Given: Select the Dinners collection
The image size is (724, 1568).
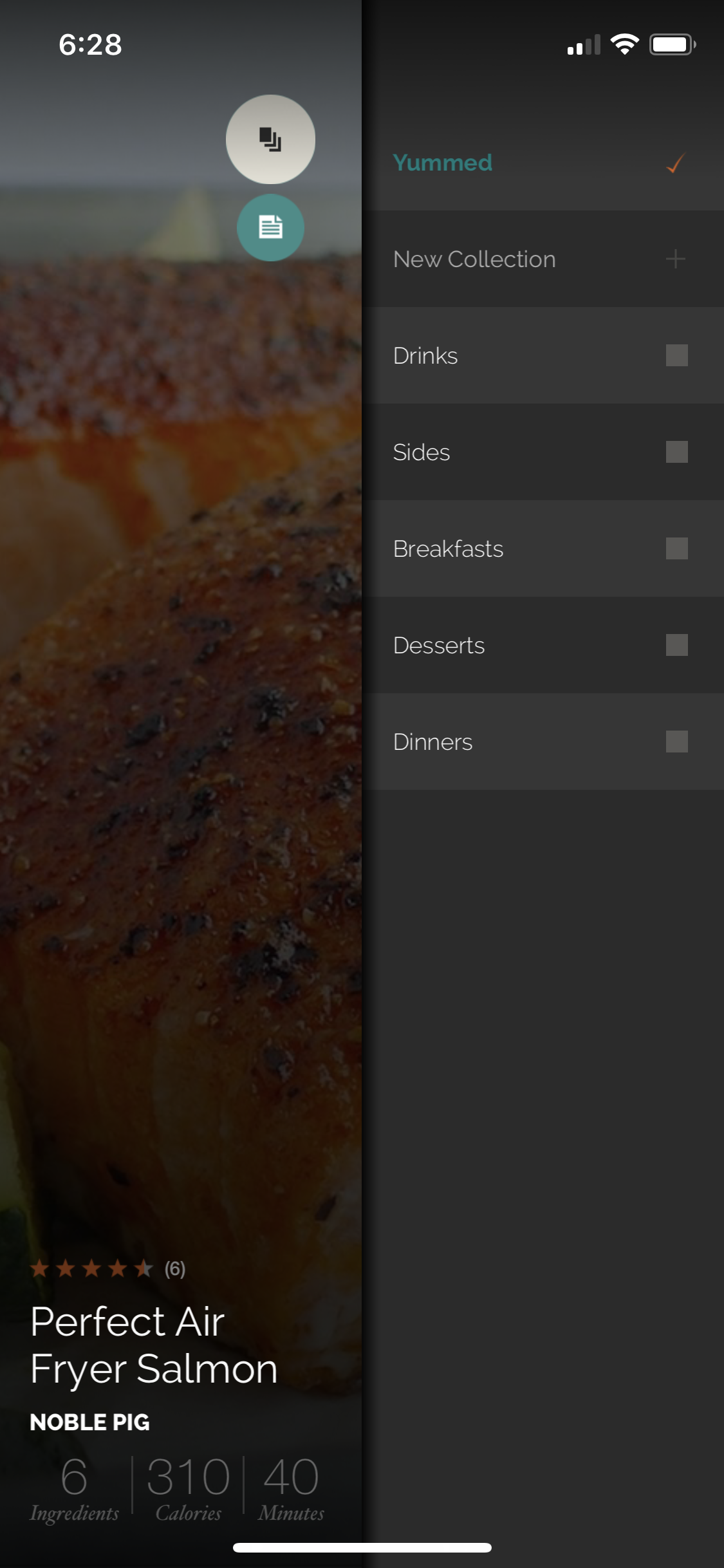Looking at the screenshot, I should (x=676, y=742).
